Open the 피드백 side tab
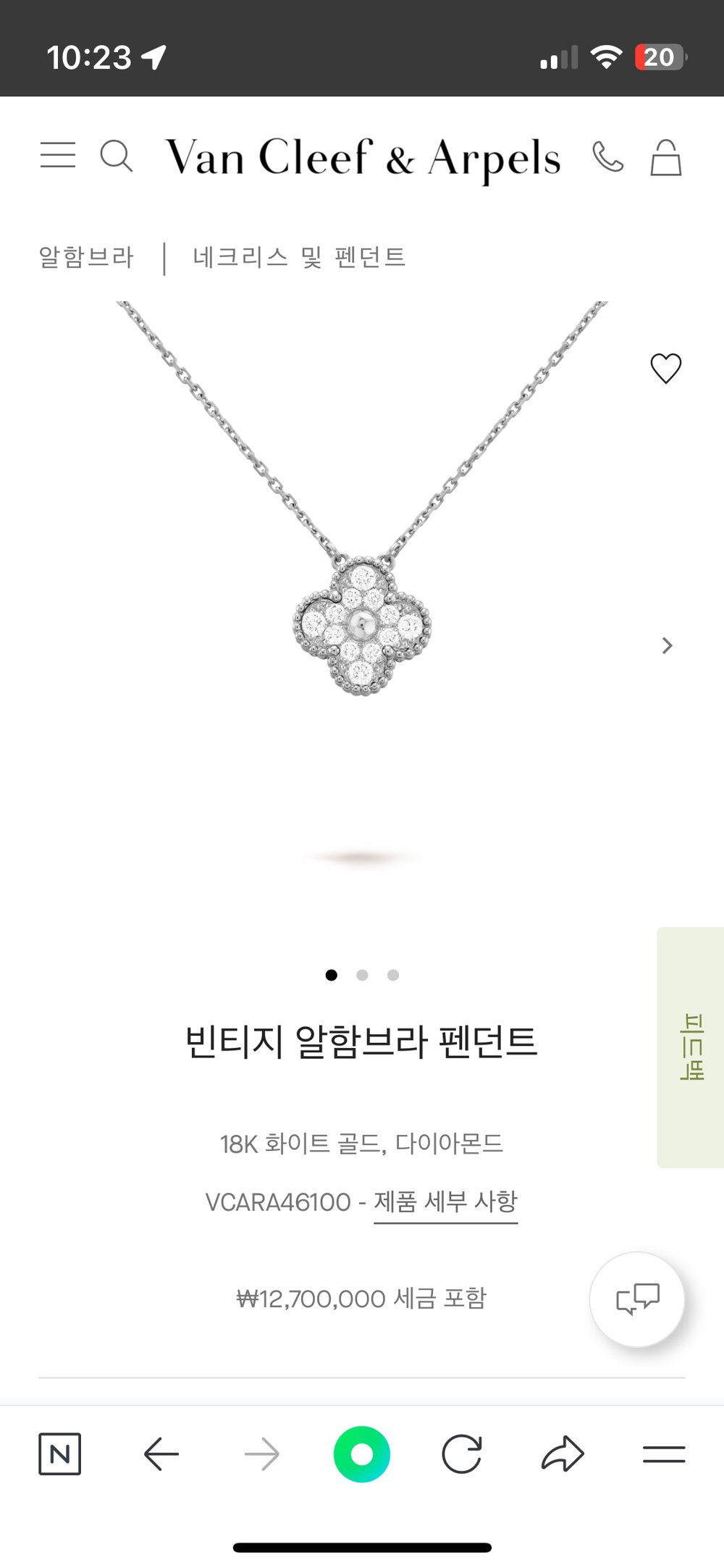The image size is (724, 1568). (691, 1047)
